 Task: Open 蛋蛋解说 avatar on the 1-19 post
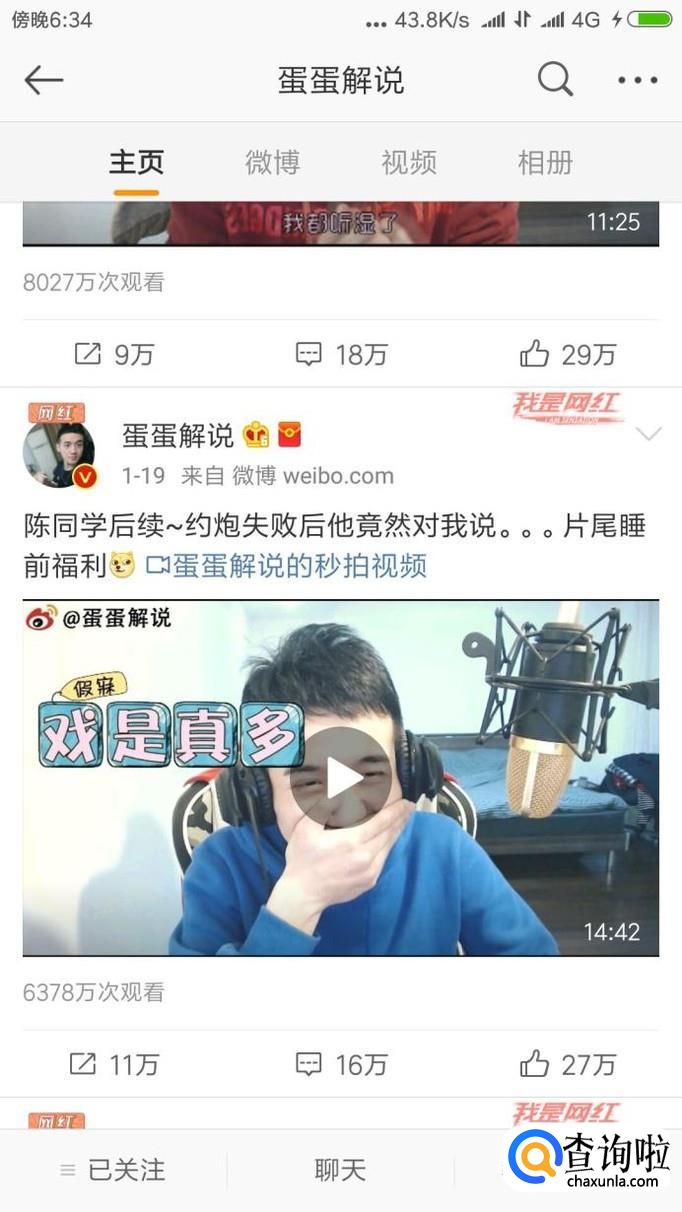click(59, 453)
